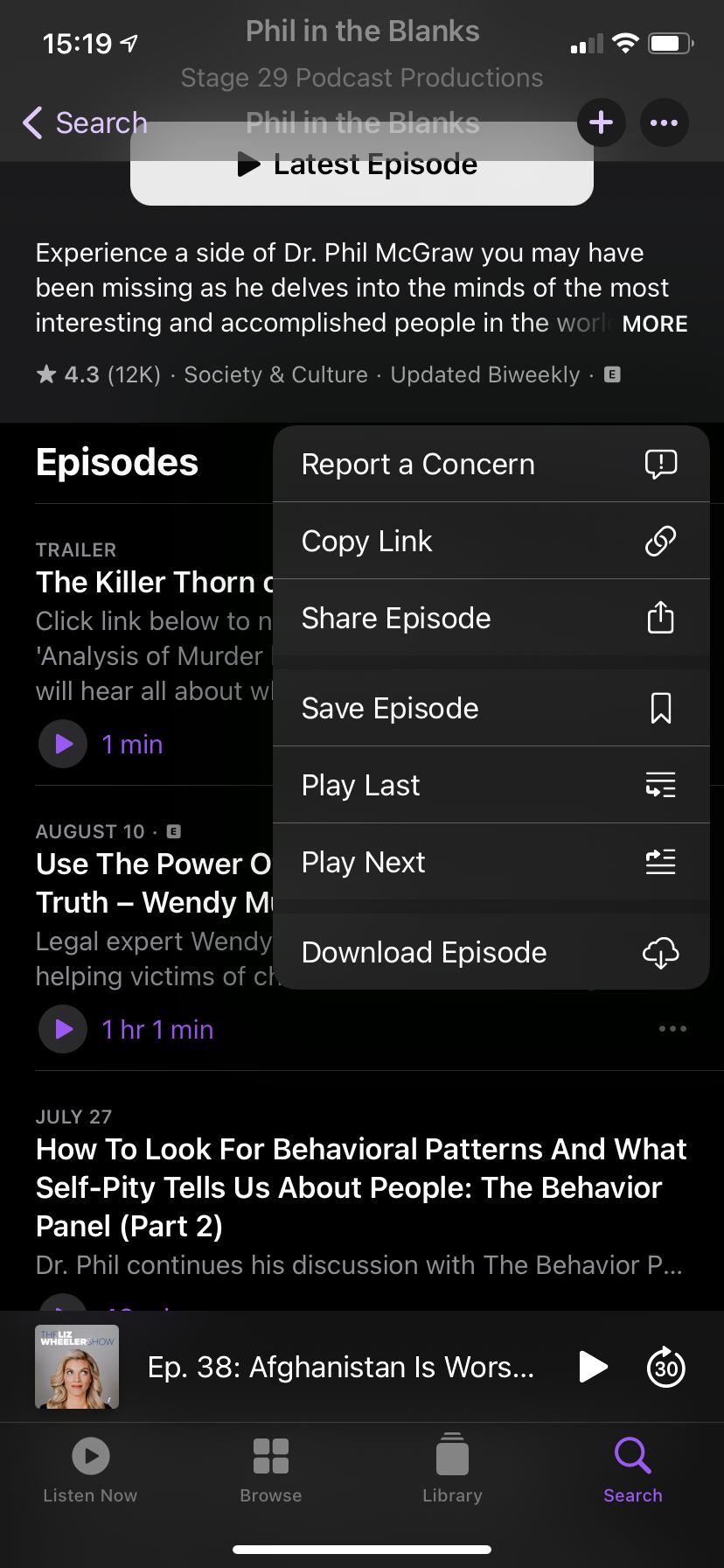Tap the Play Next queue icon
This screenshot has height=1568, width=724.
(660, 862)
